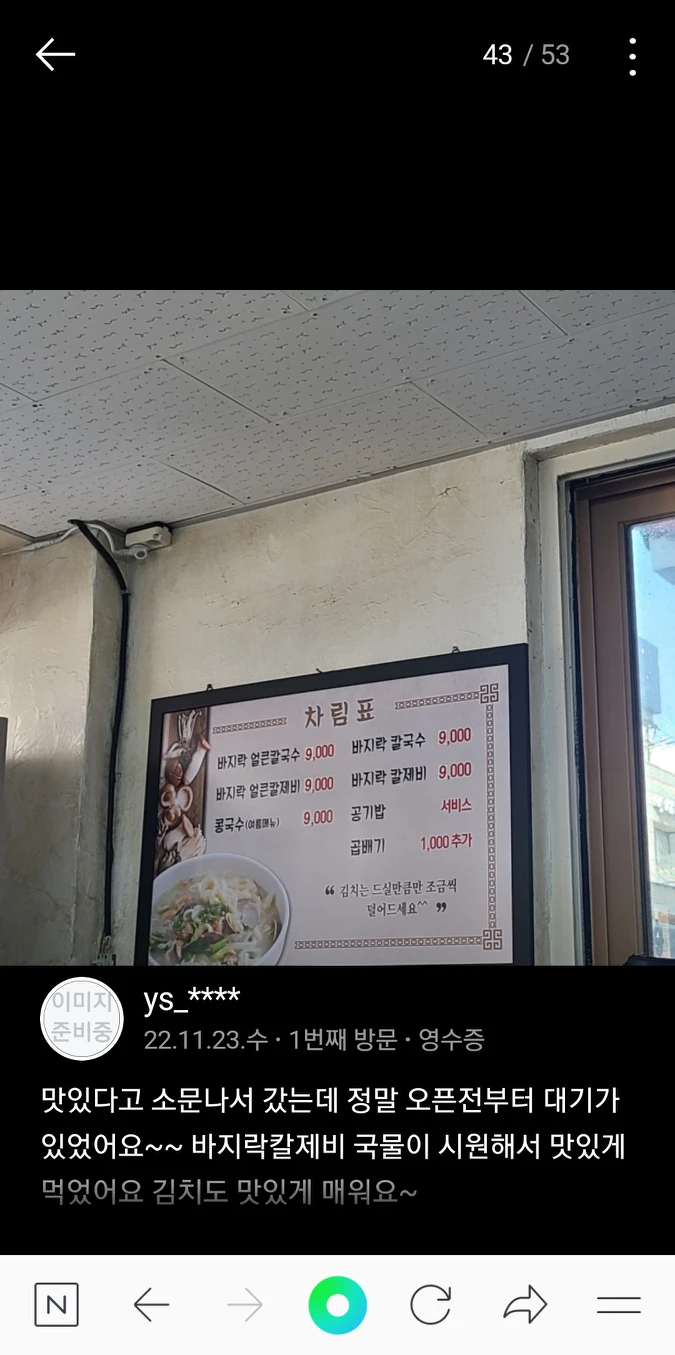This screenshot has height=1355, width=675.
Task: Tap the green circle search button
Action: point(337,1305)
